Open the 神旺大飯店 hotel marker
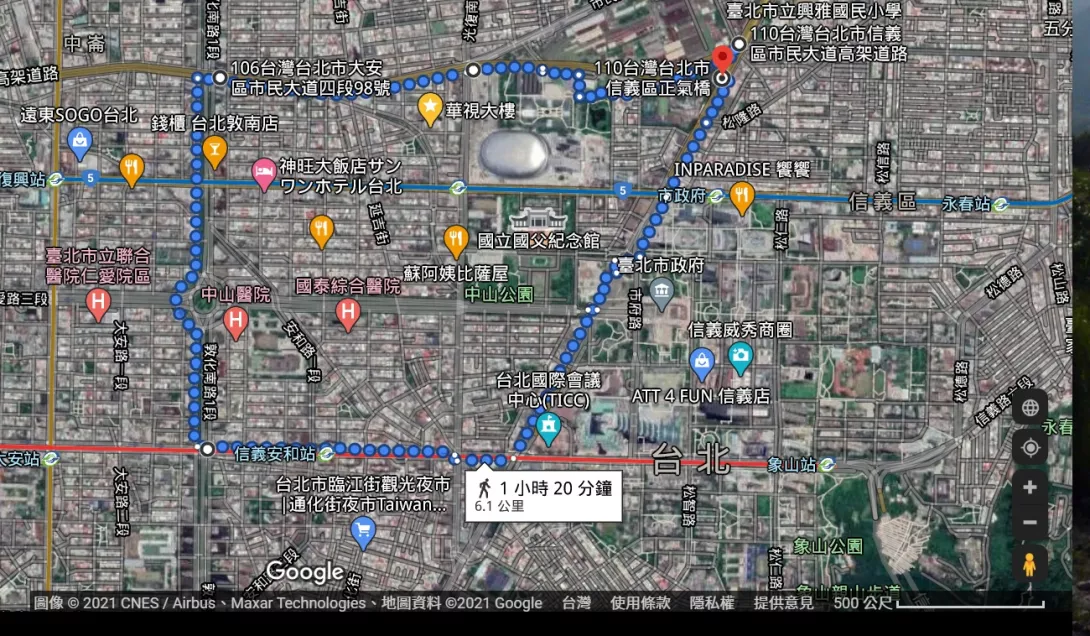Image resolution: width=1090 pixels, height=636 pixels. click(x=263, y=174)
